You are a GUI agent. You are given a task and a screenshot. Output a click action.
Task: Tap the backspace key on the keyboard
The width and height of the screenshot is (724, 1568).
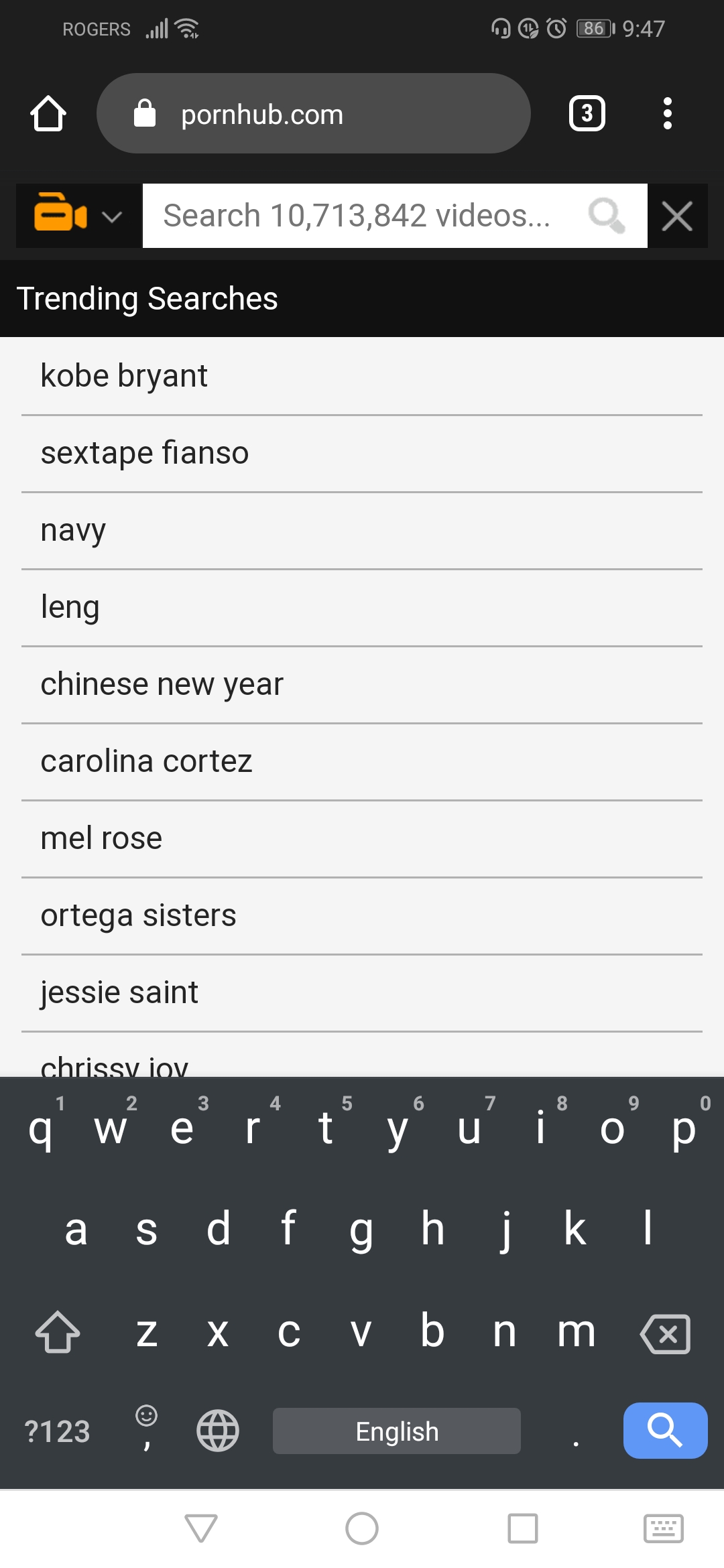click(x=665, y=1333)
